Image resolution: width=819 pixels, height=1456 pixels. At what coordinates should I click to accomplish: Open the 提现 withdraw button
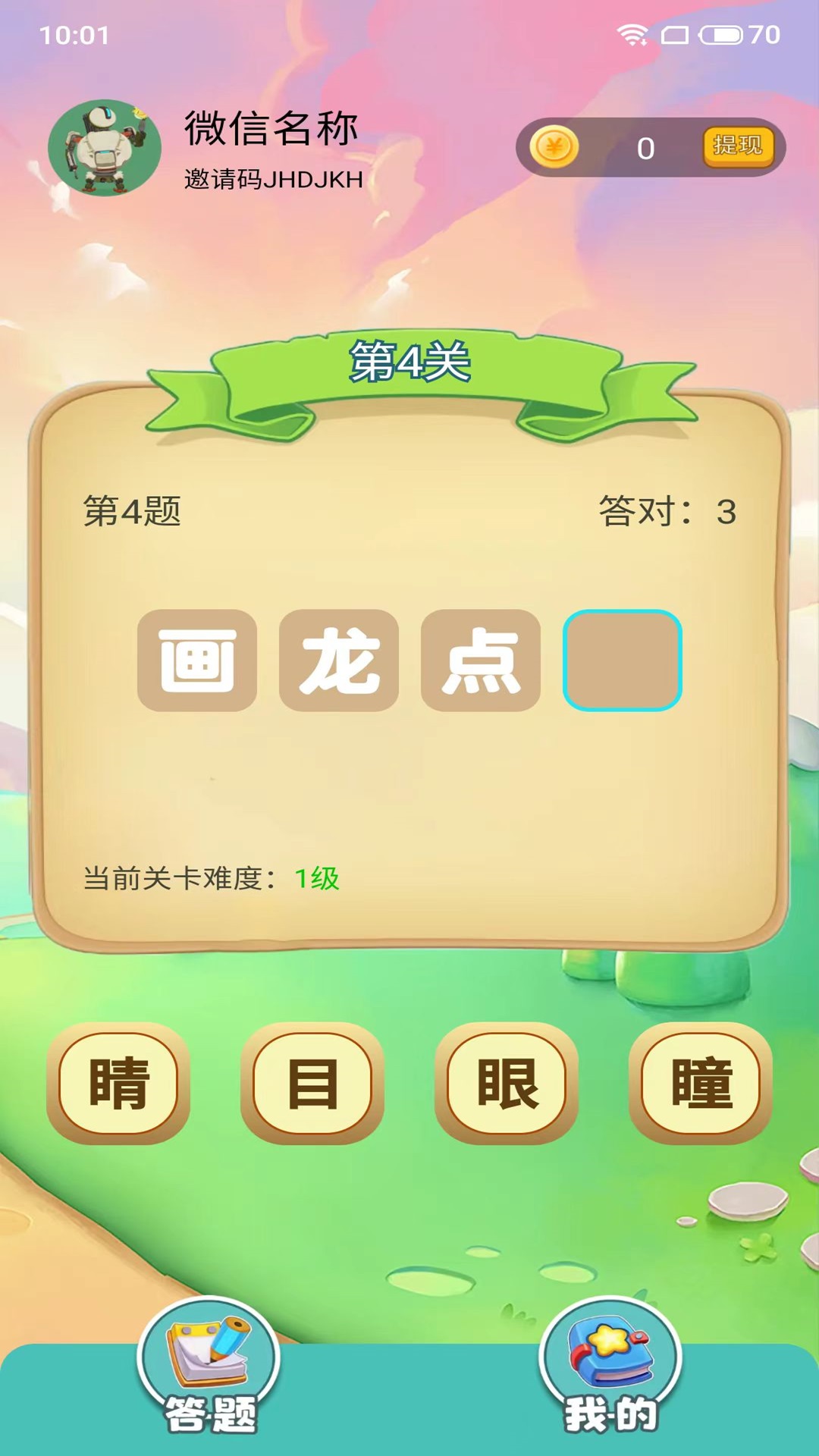737,146
